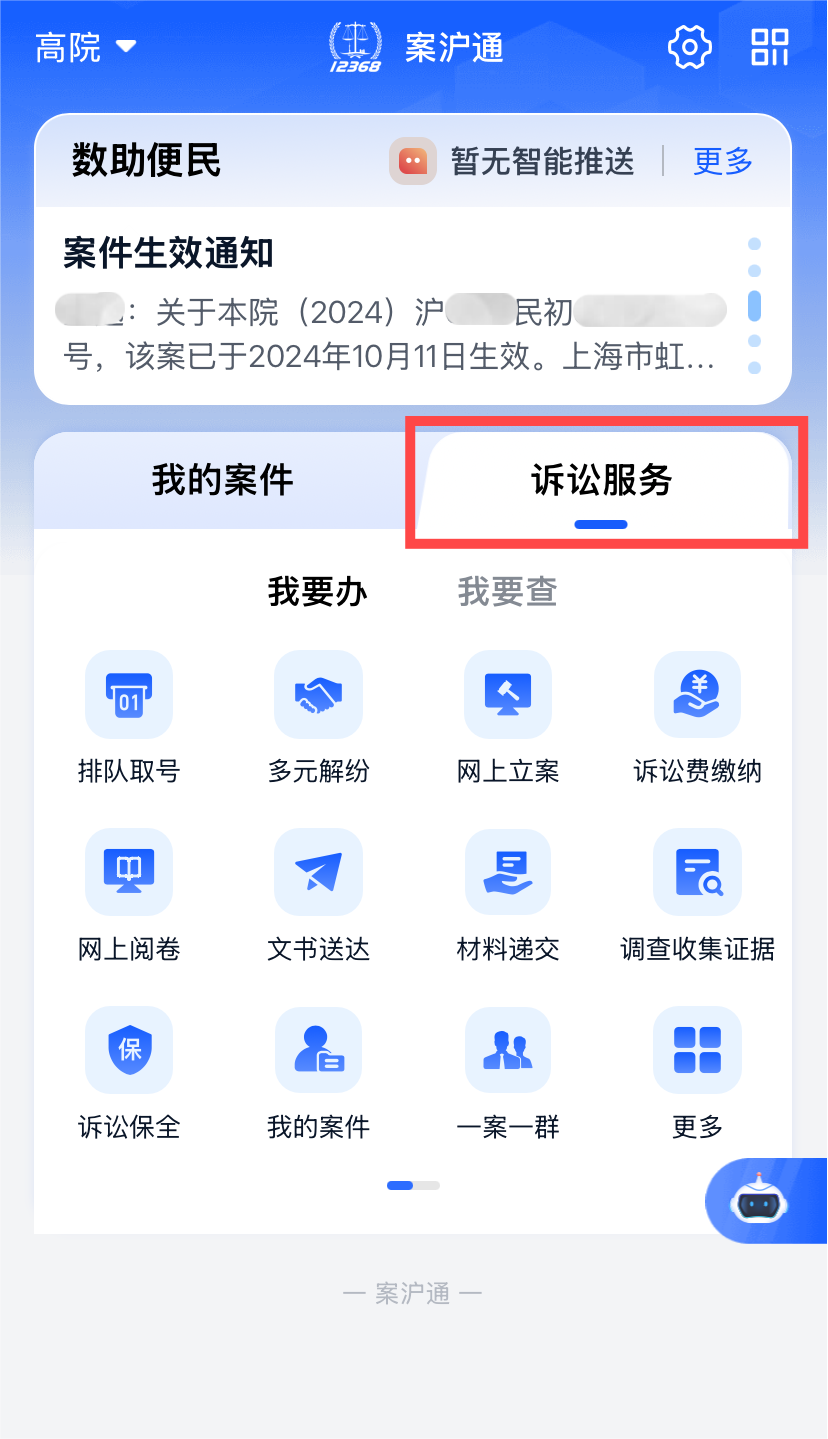Open the QR scan icon

point(769,47)
